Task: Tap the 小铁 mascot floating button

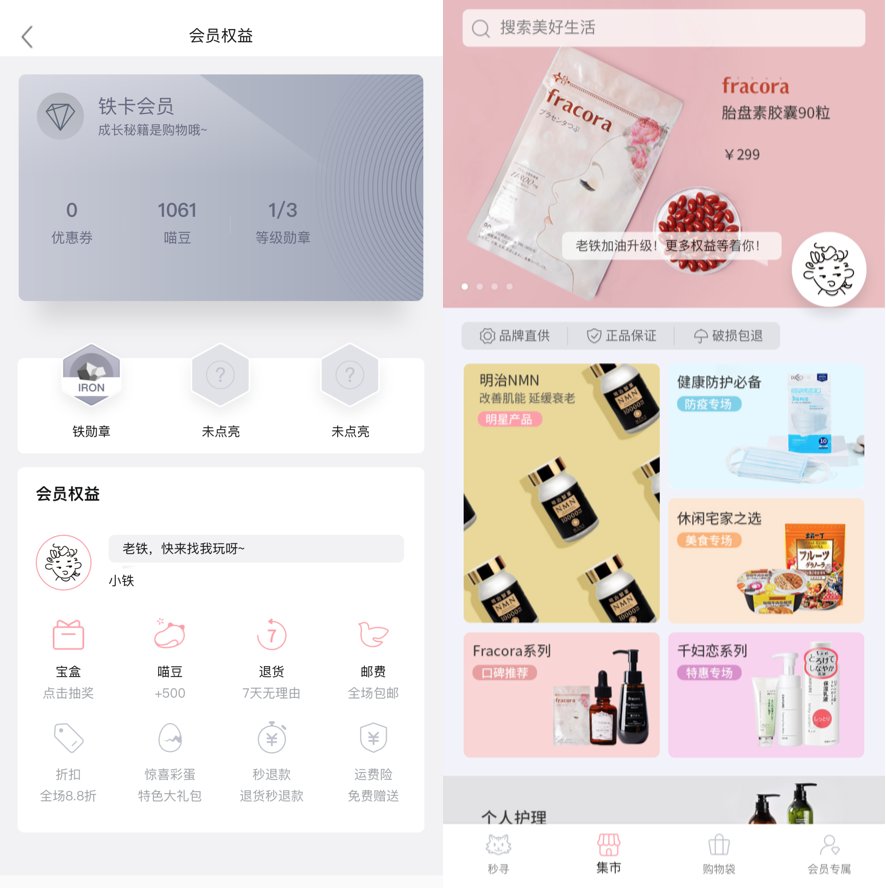Action: [x=828, y=270]
